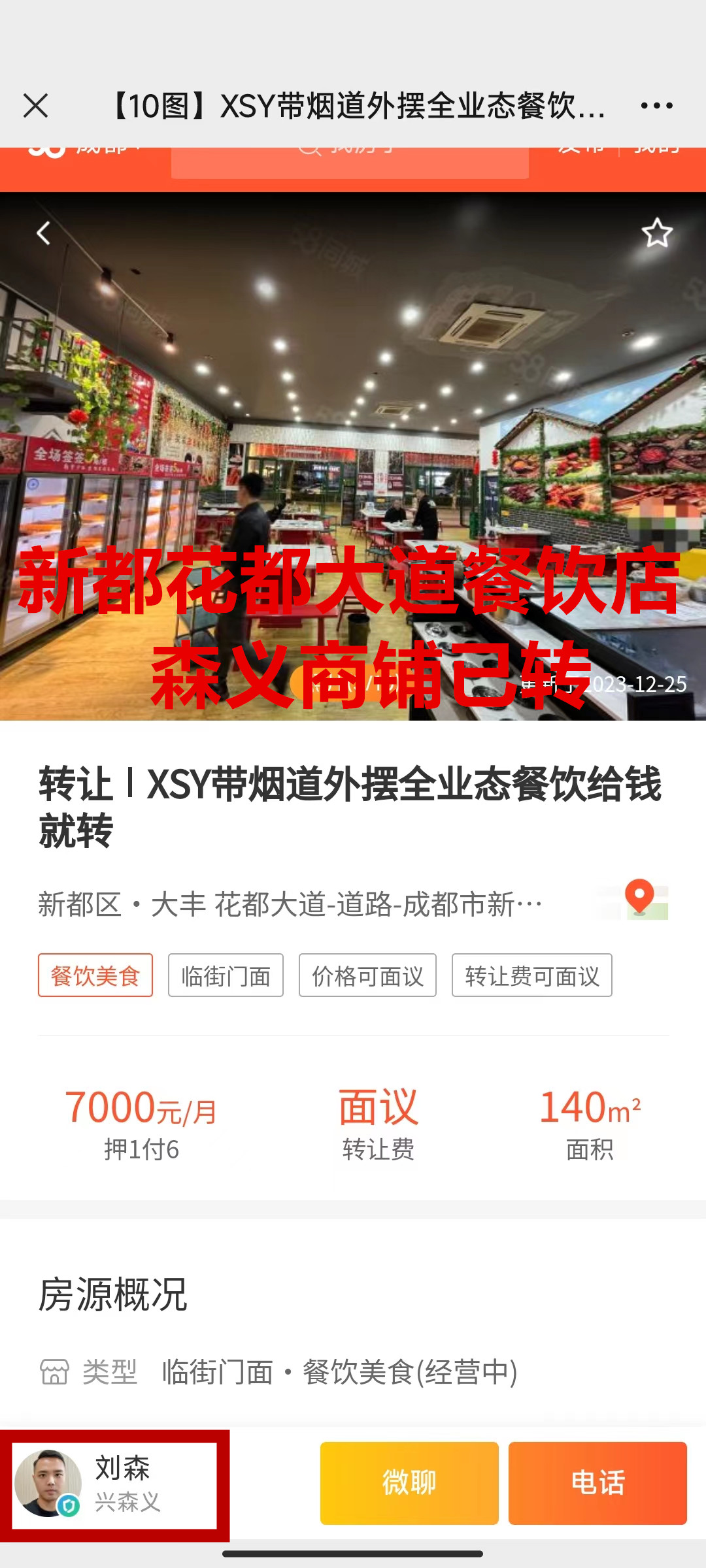Go back using the arrow over the photo
This screenshot has width=706, height=1568.
point(44,233)
